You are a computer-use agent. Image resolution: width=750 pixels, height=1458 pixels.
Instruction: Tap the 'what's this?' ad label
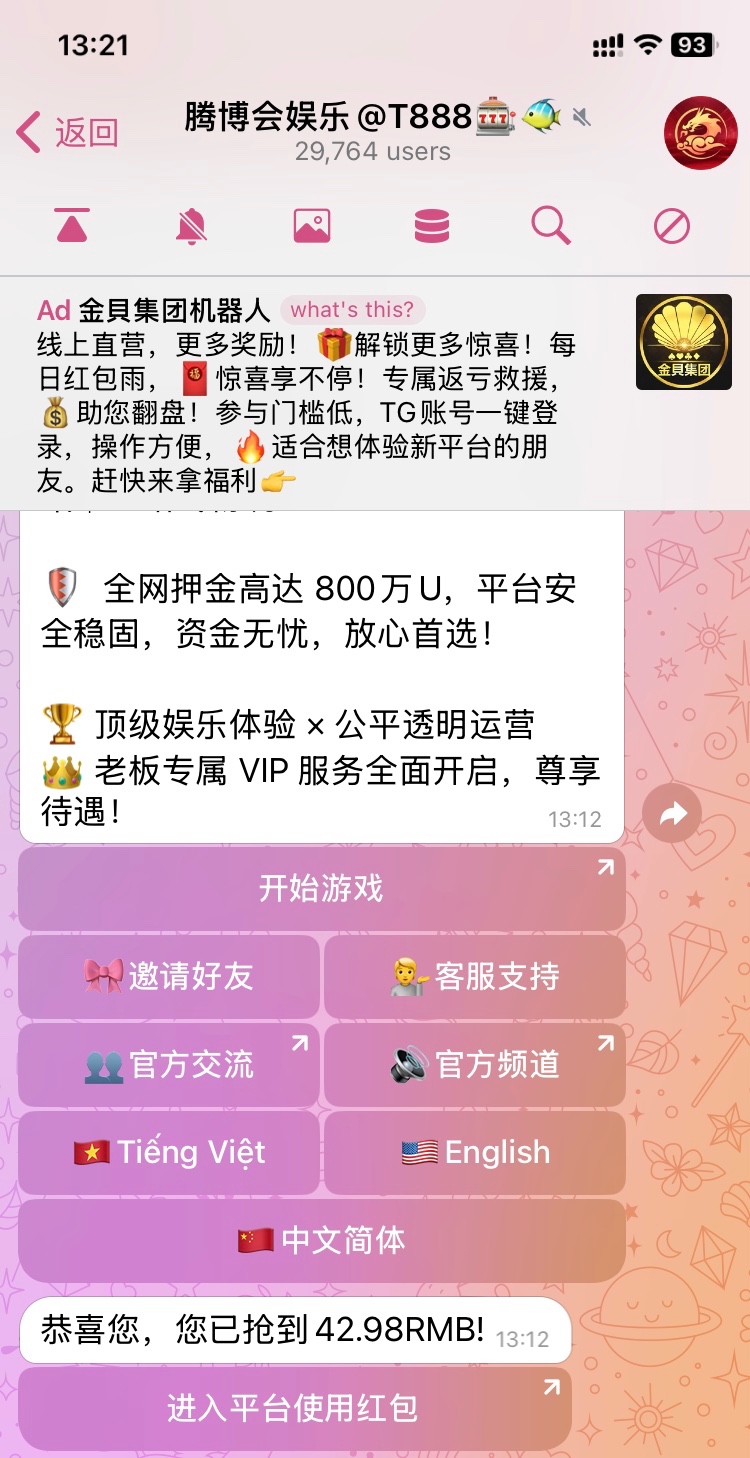352,309
